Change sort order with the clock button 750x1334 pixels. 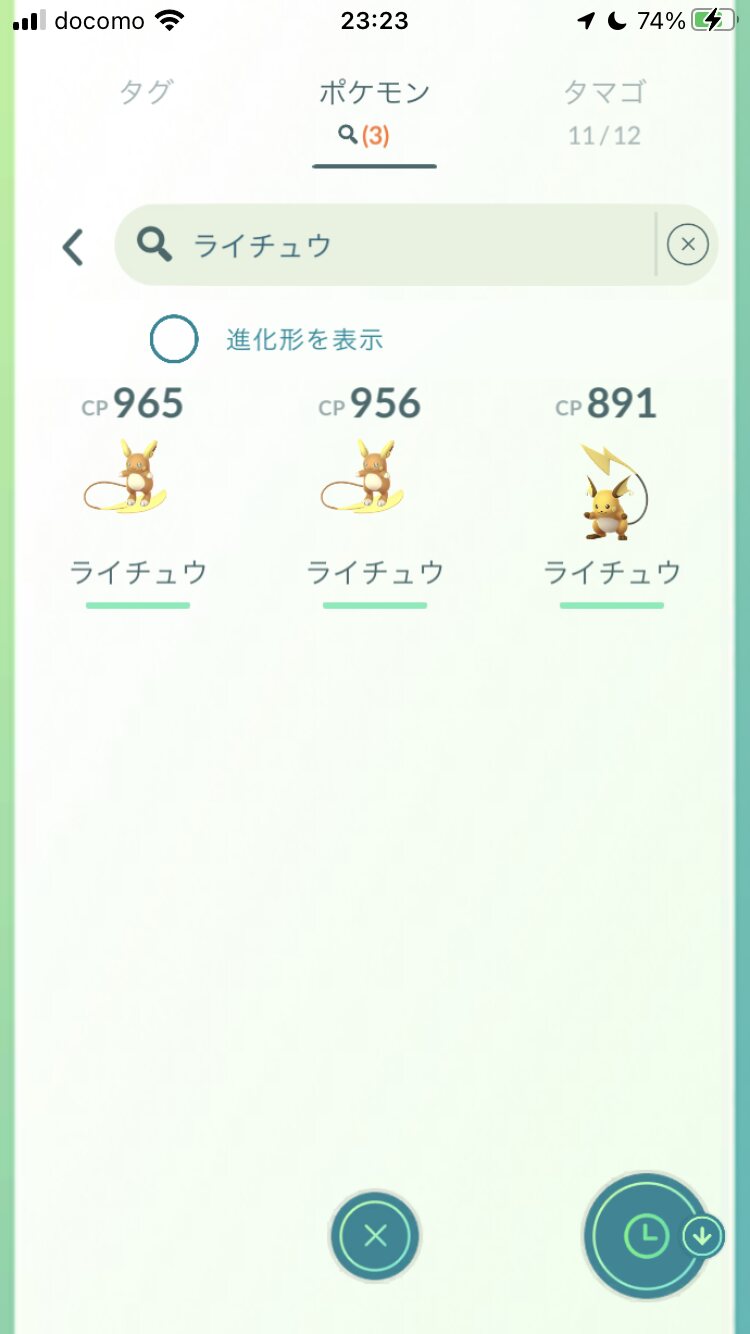(647, 1237)
